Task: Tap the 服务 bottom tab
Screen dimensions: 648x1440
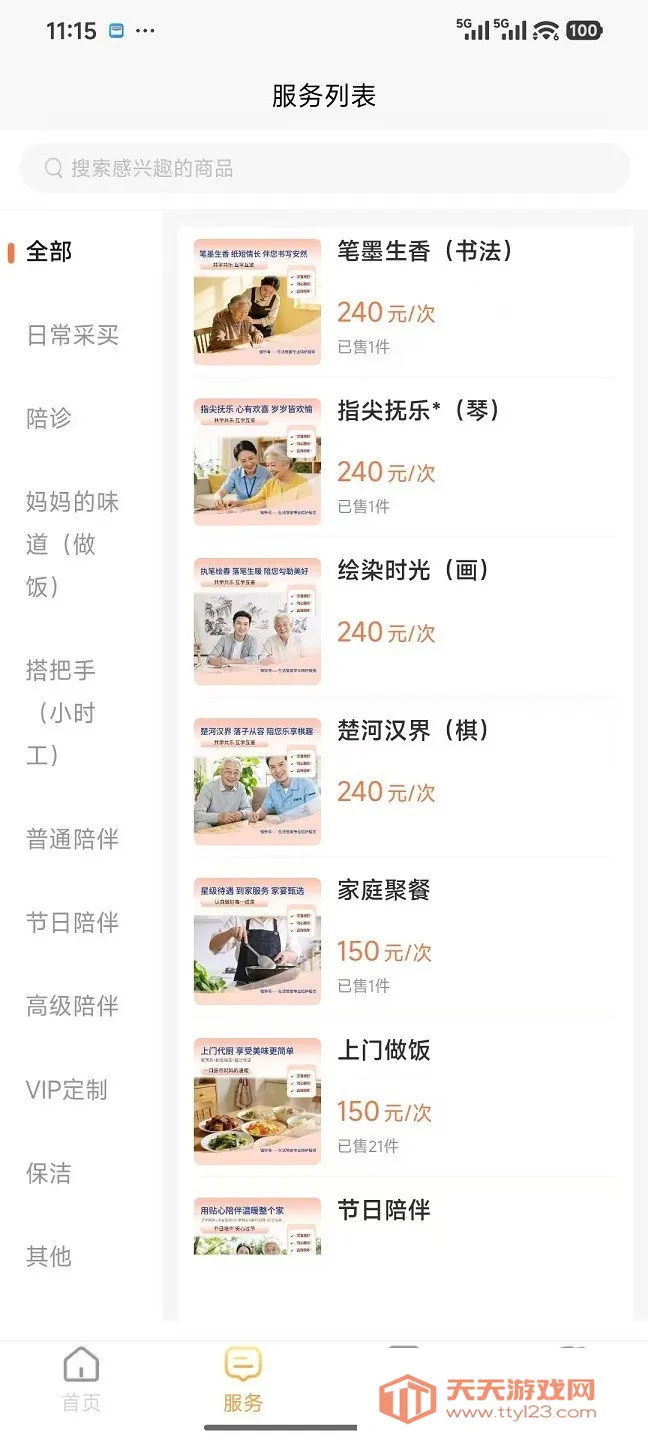Action: (243, 1380)
